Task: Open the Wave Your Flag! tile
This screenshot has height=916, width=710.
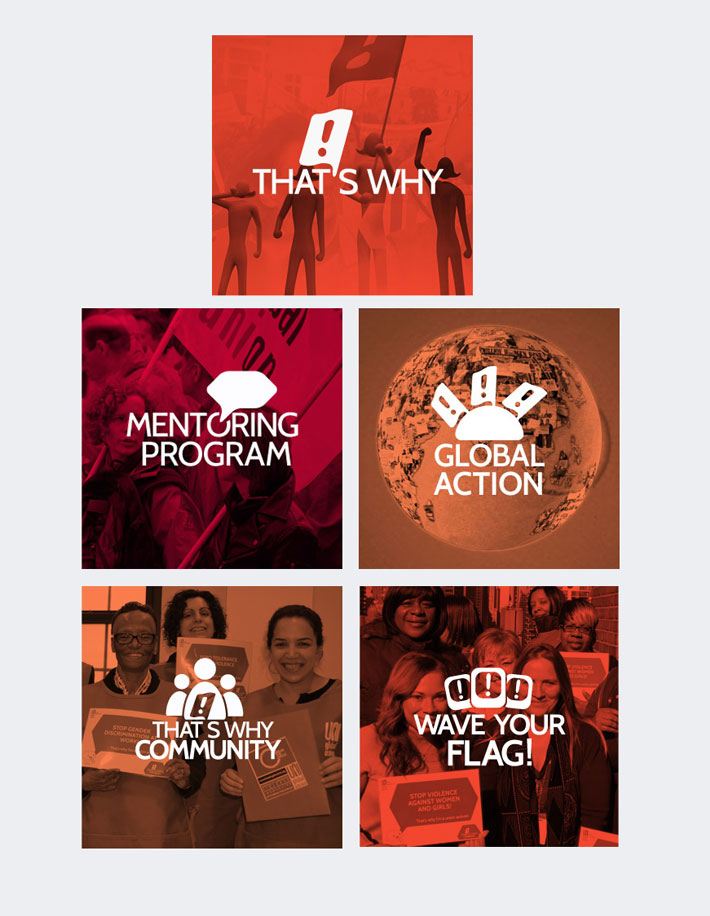Action: coord(489,716)
